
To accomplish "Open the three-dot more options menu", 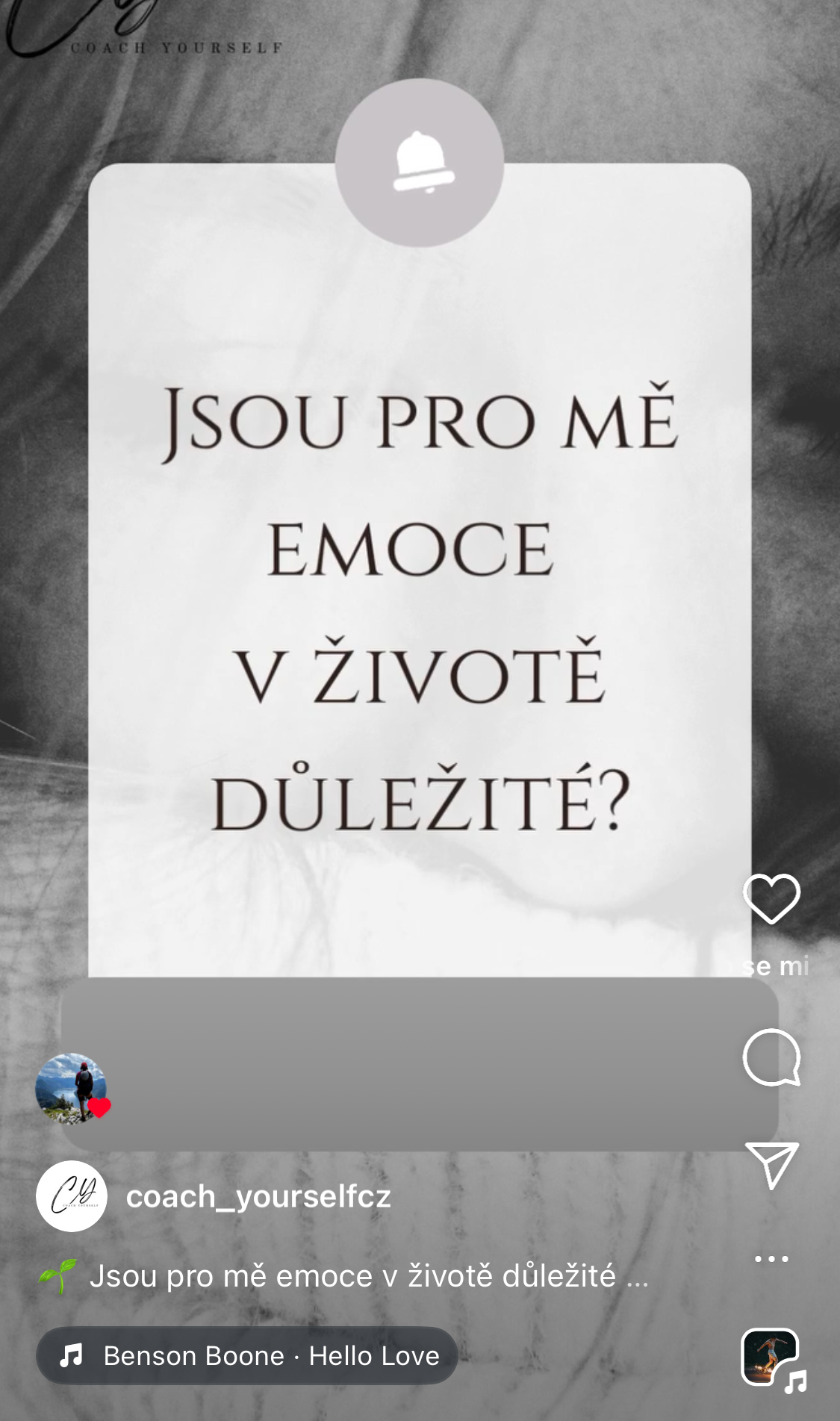I will [771, 1259].
